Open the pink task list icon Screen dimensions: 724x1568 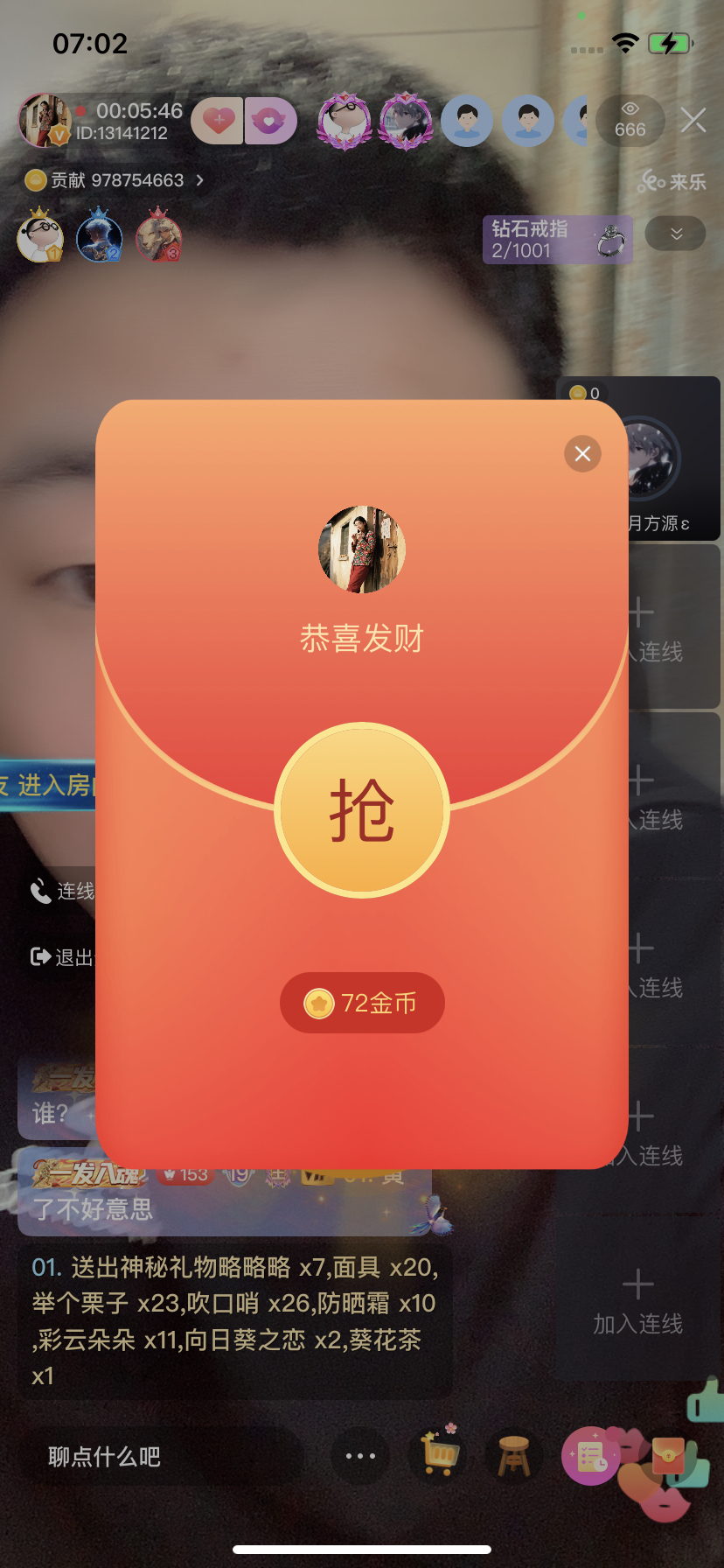coord(590,1456)
